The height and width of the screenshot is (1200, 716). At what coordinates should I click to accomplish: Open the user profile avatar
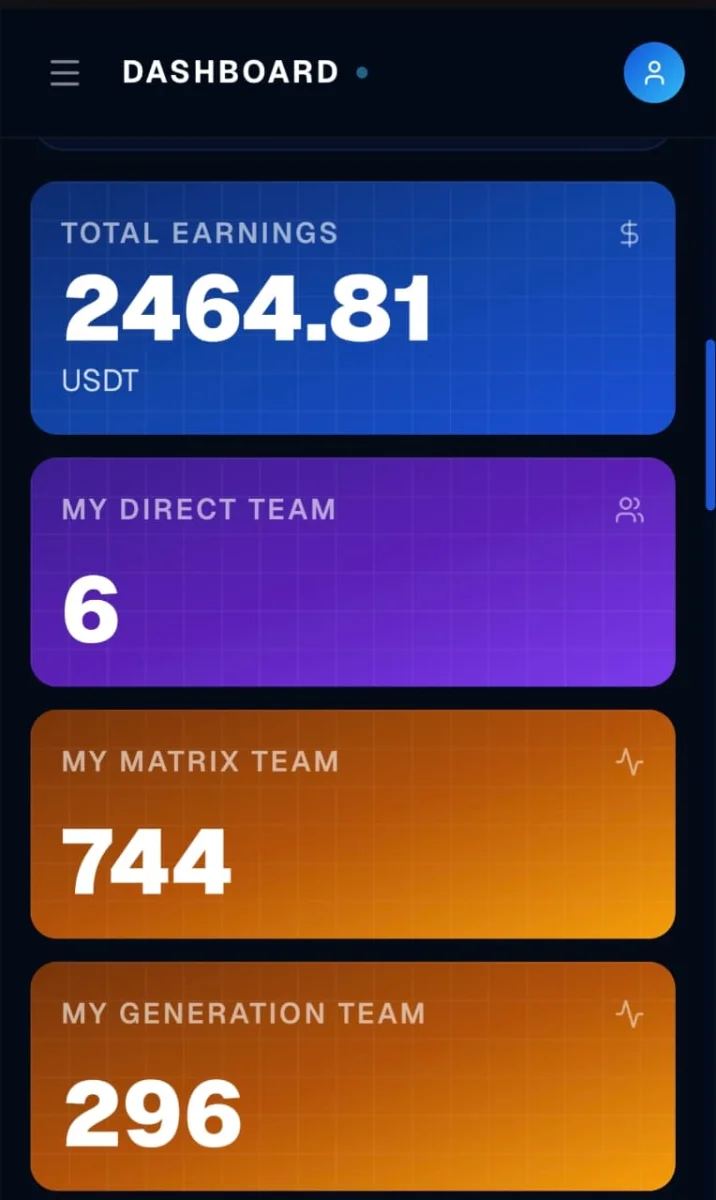click(654, 73)
